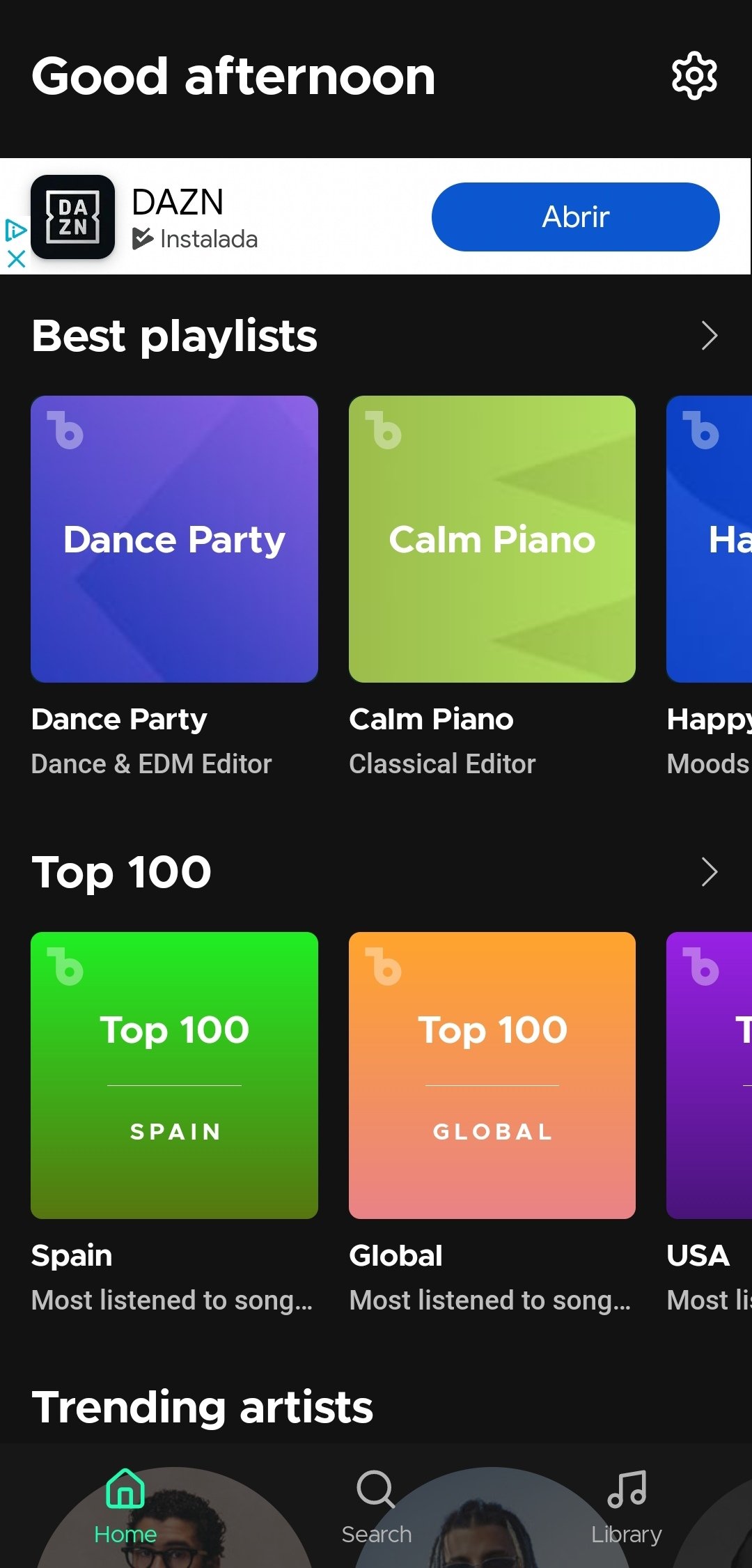Open the Top 100 Spain chart
Screen dimensions: 752x1568
point(174,1076)
